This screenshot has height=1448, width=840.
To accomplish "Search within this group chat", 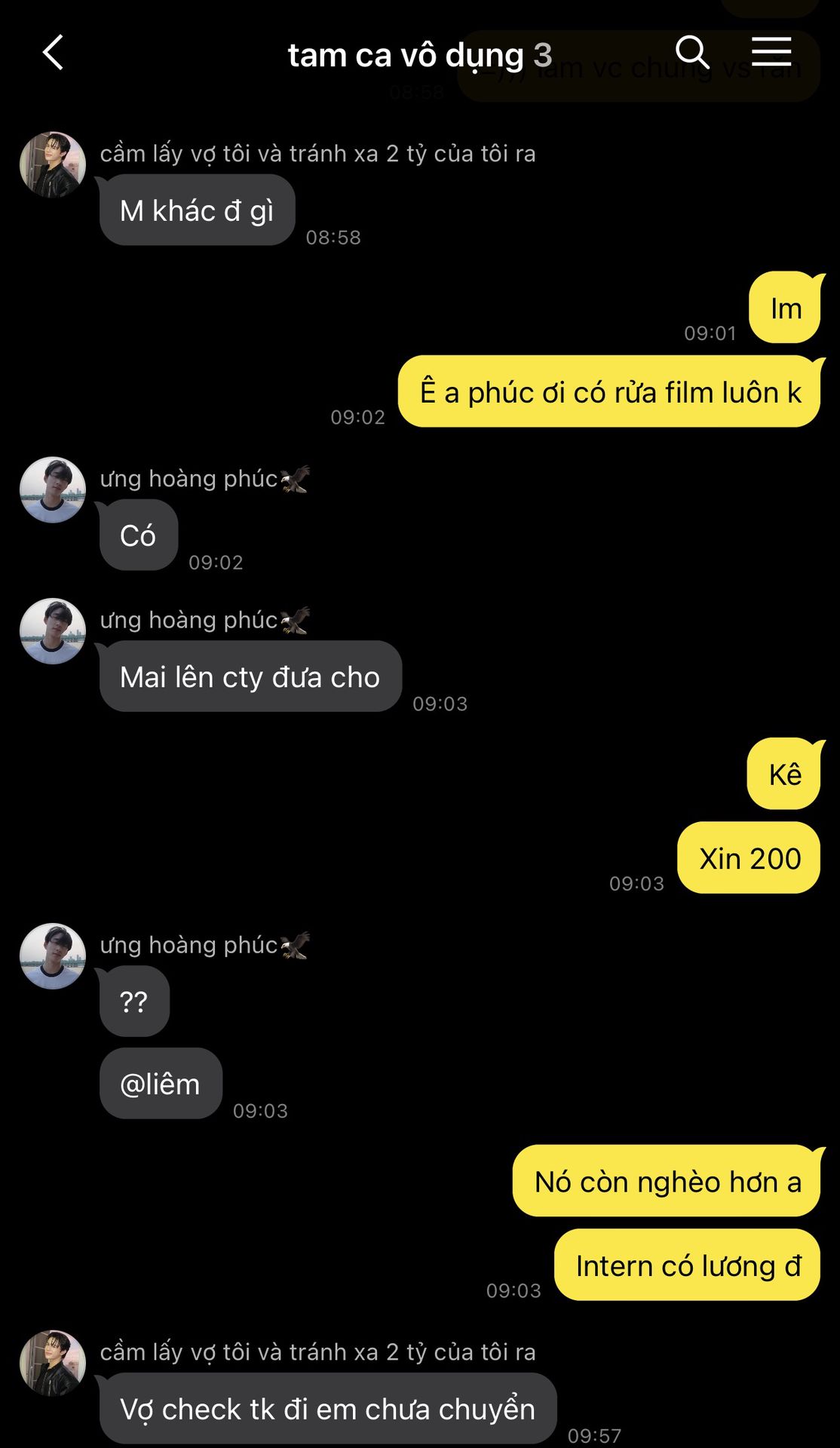I will click(691, 53).
